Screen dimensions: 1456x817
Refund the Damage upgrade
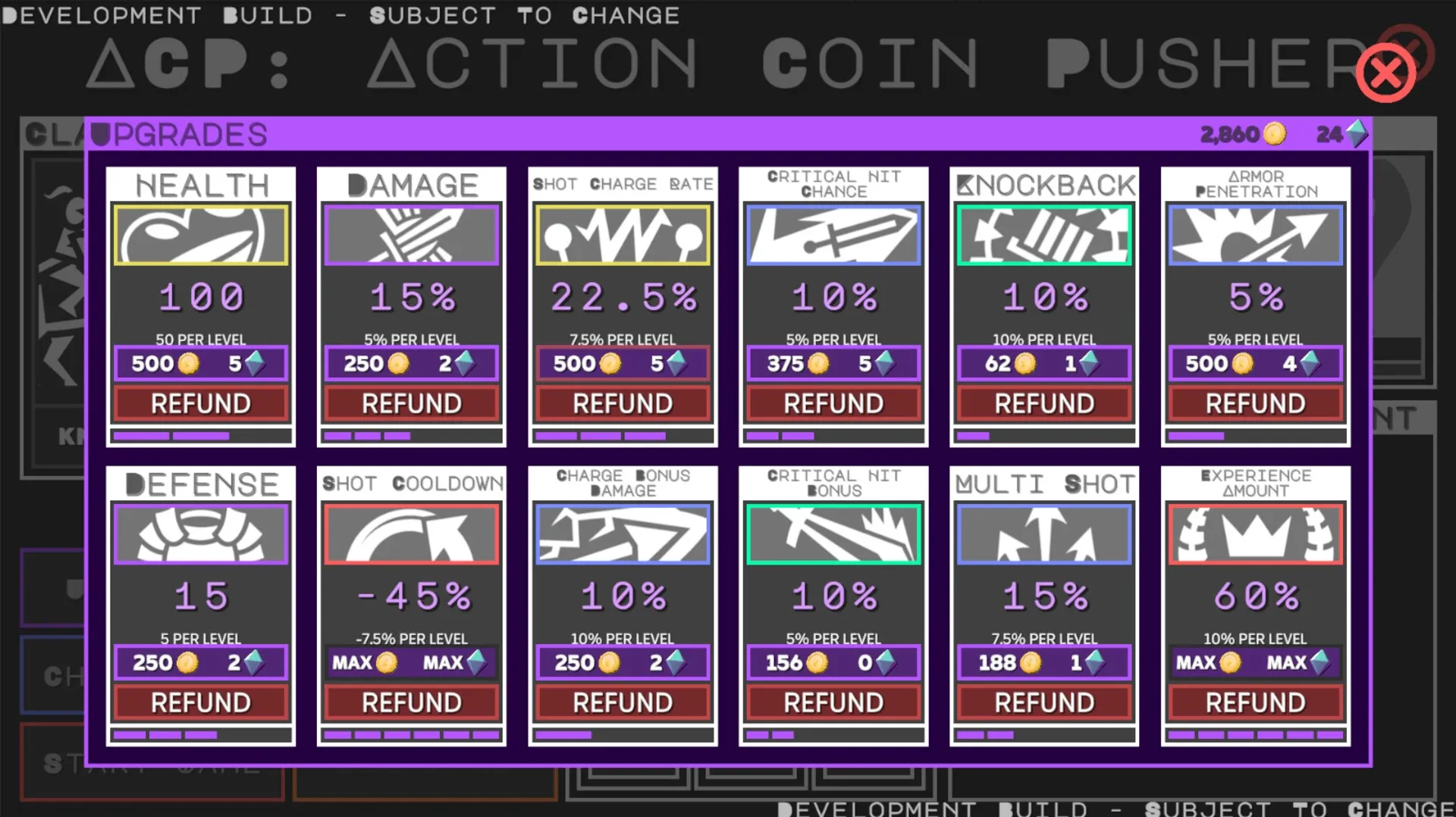[411, 403]
